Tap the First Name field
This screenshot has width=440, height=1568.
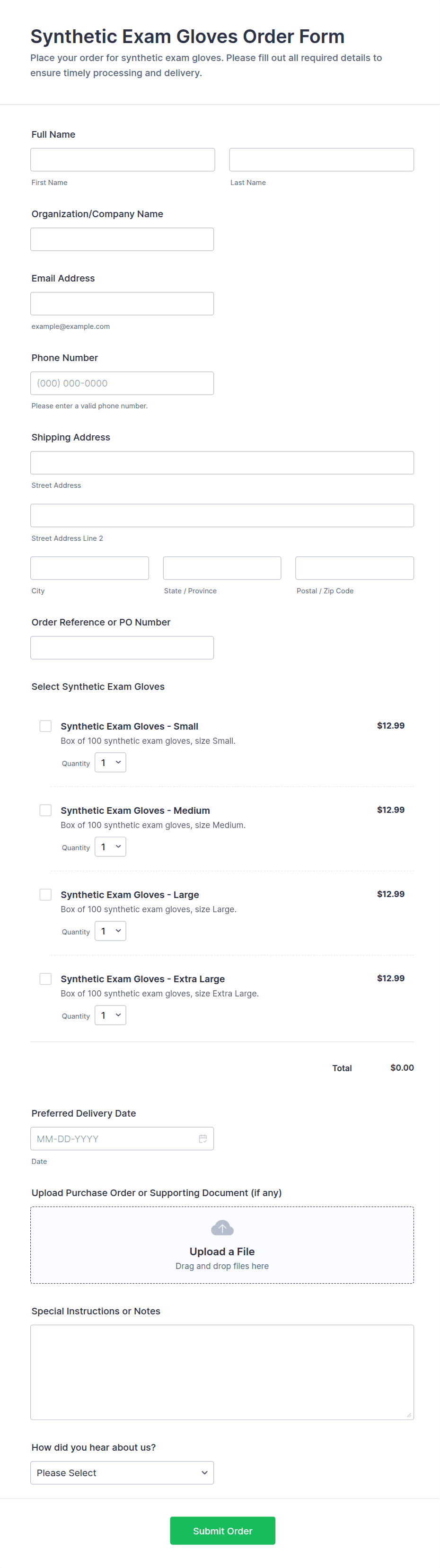(123, 159)
